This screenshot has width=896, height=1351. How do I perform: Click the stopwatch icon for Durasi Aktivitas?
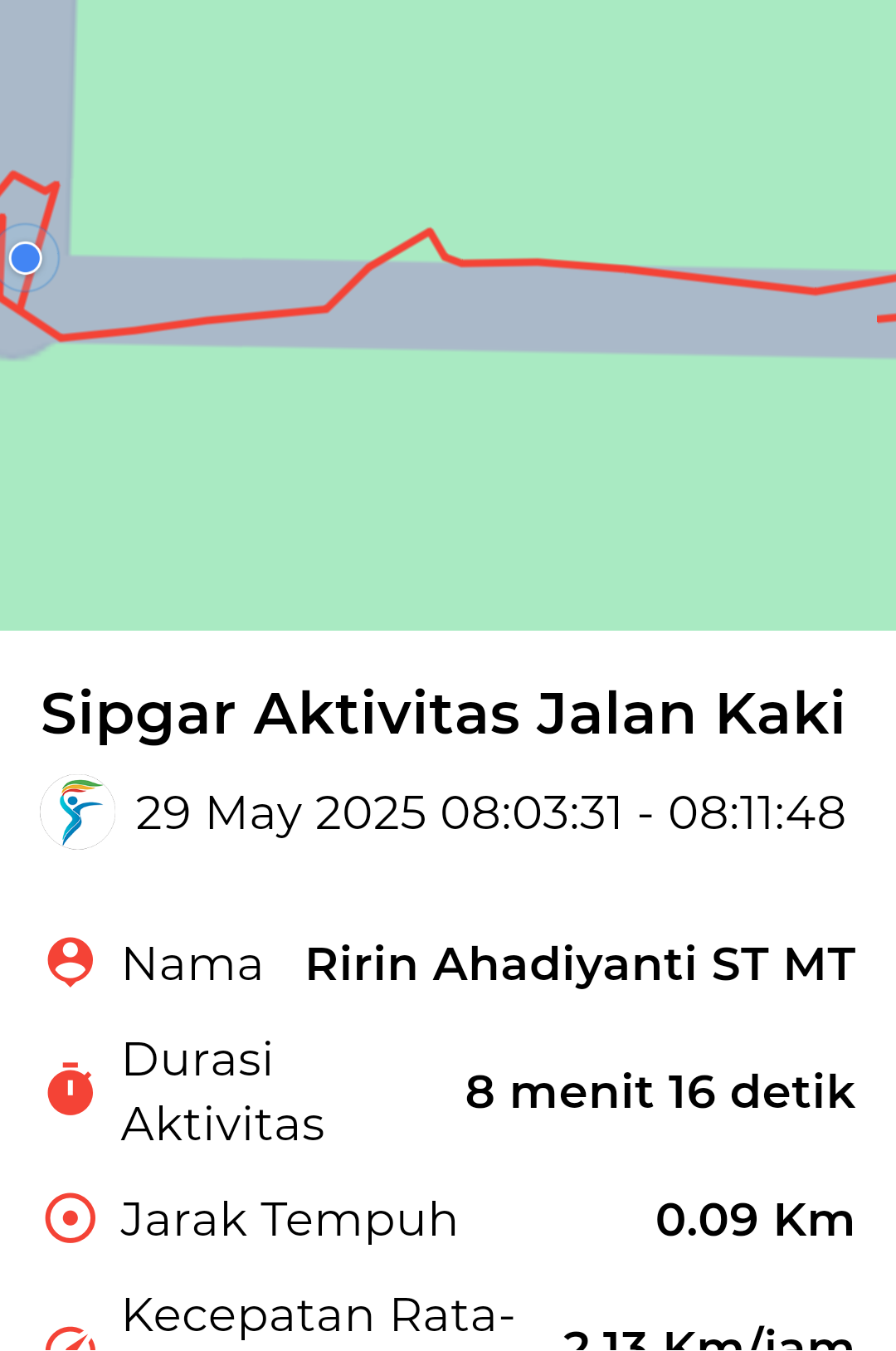71,1090
